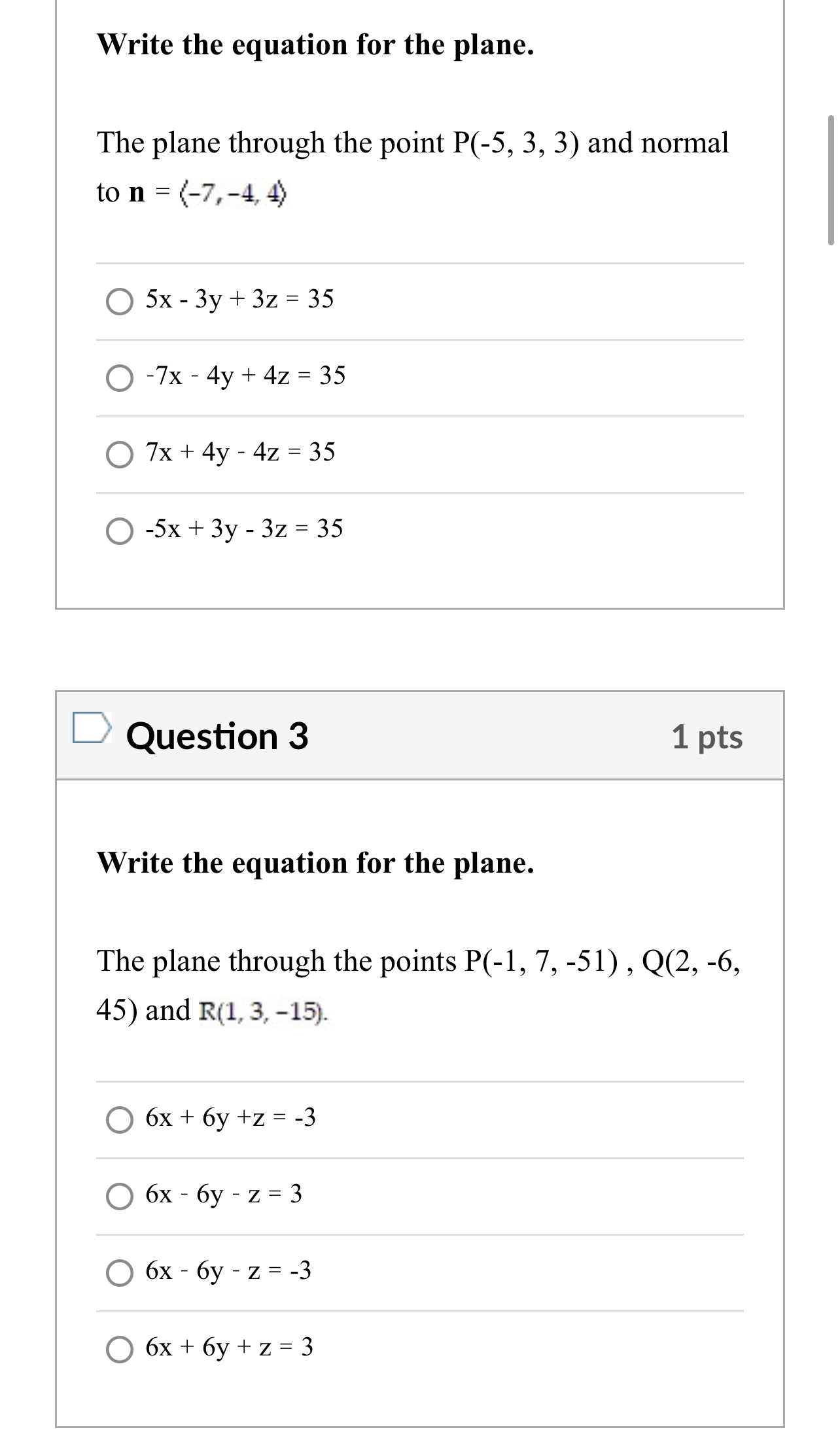This screenshot has width=840, height=1432.
Task: Click the point P(-5, 3, 3) text
Action: pos(517,142)
